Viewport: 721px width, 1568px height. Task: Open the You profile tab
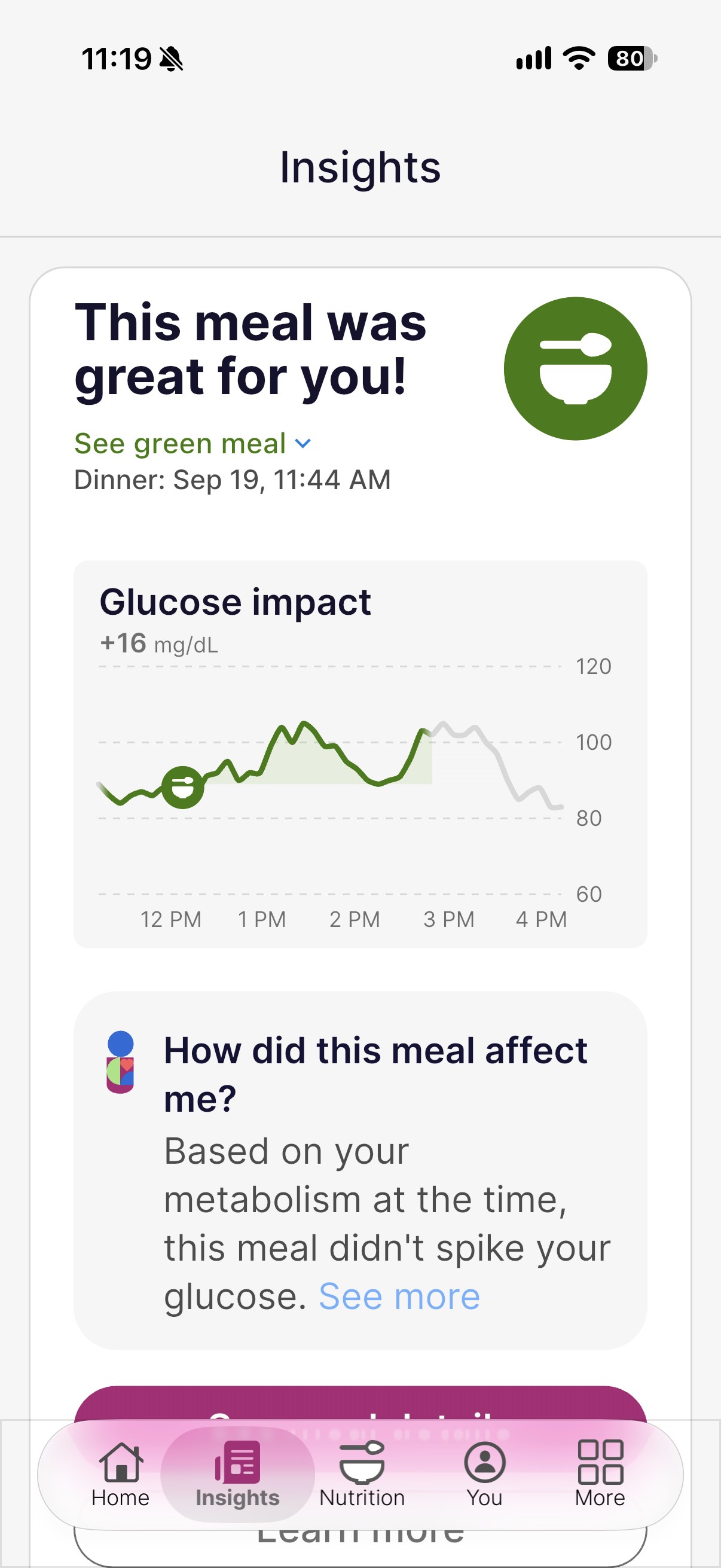(x=484, y=1474)
